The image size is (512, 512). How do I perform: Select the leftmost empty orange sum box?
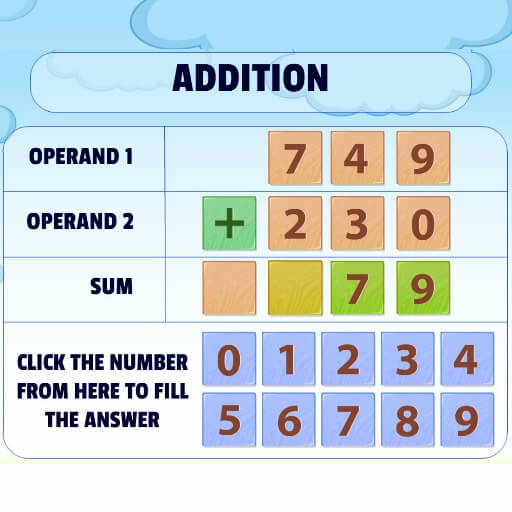tap(229, 288)
